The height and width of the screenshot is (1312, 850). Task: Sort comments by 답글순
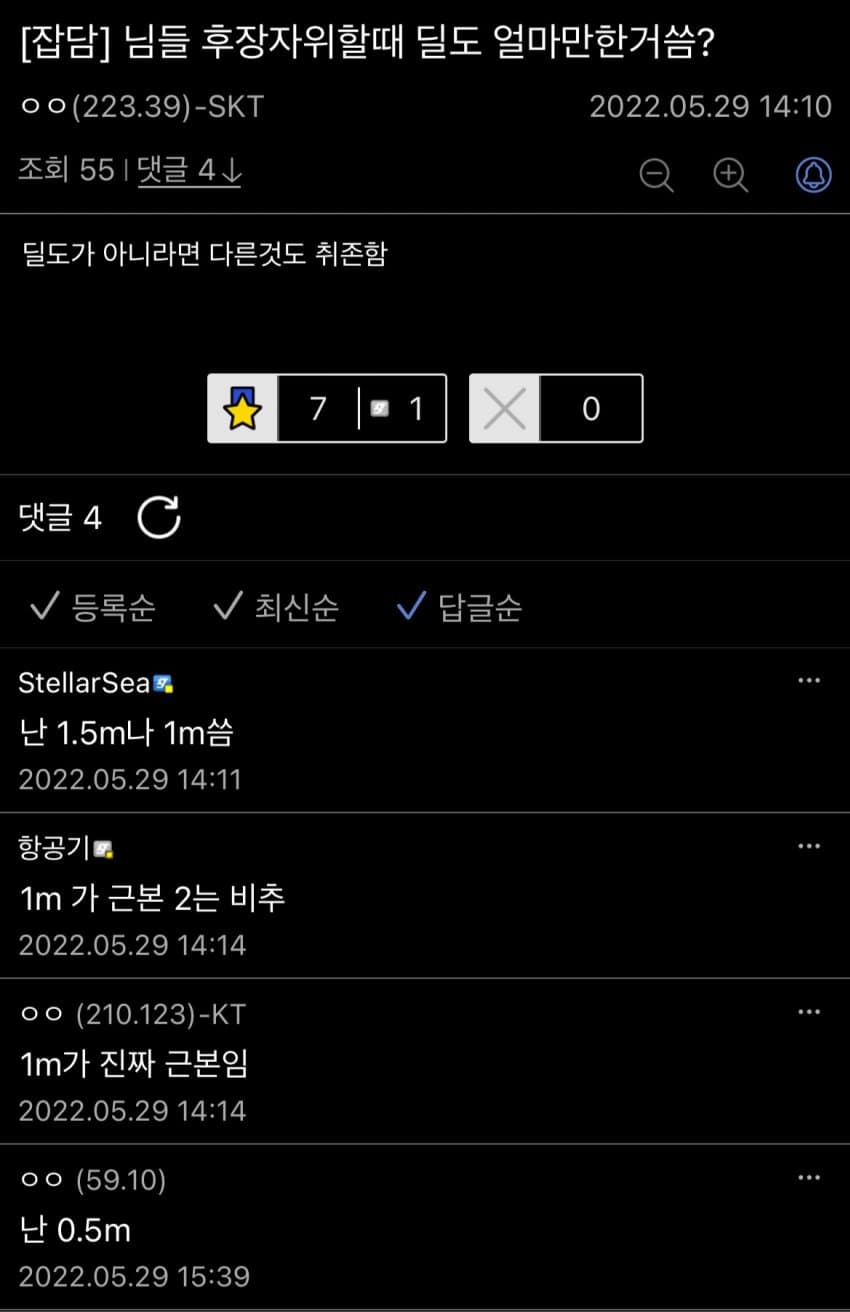pos(460,607)
